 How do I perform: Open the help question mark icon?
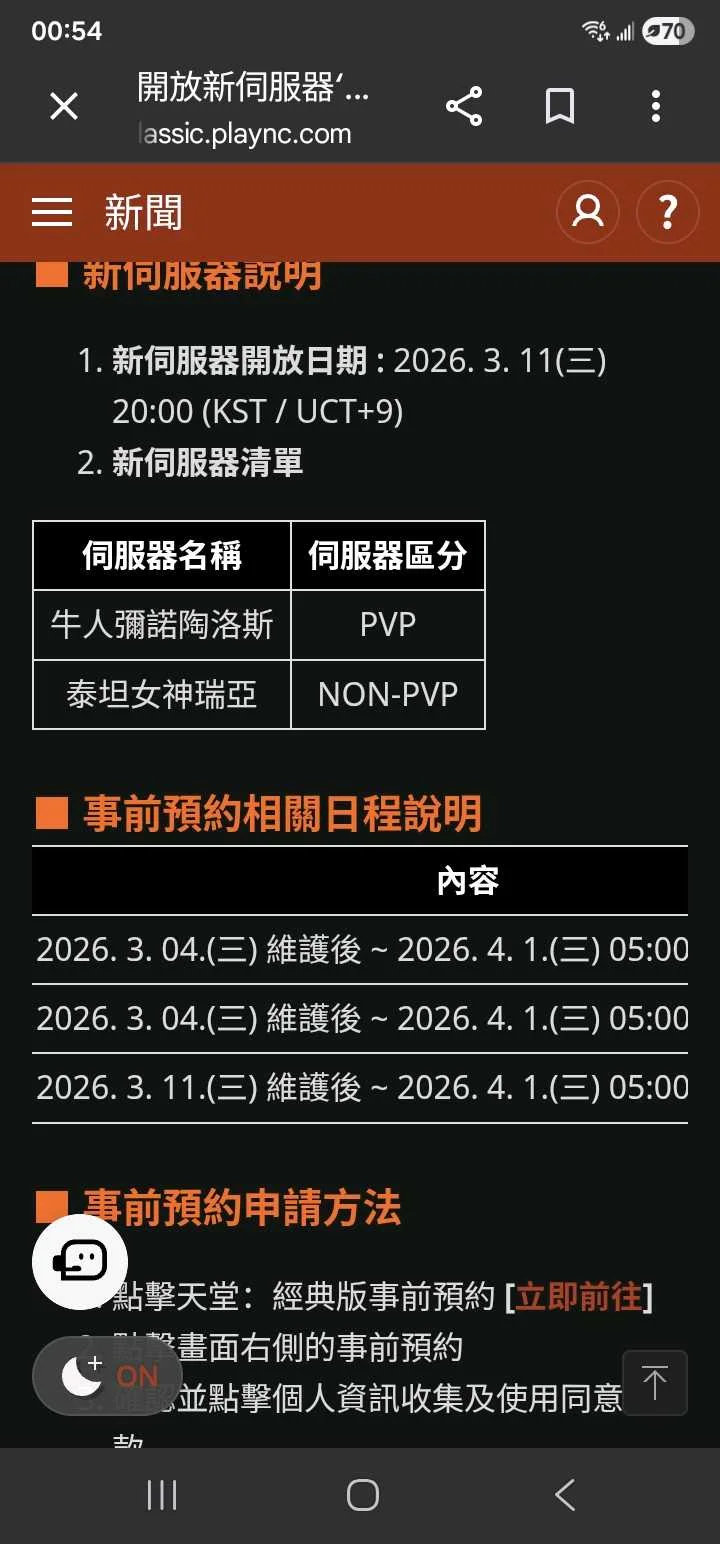[x=667, y=212]
